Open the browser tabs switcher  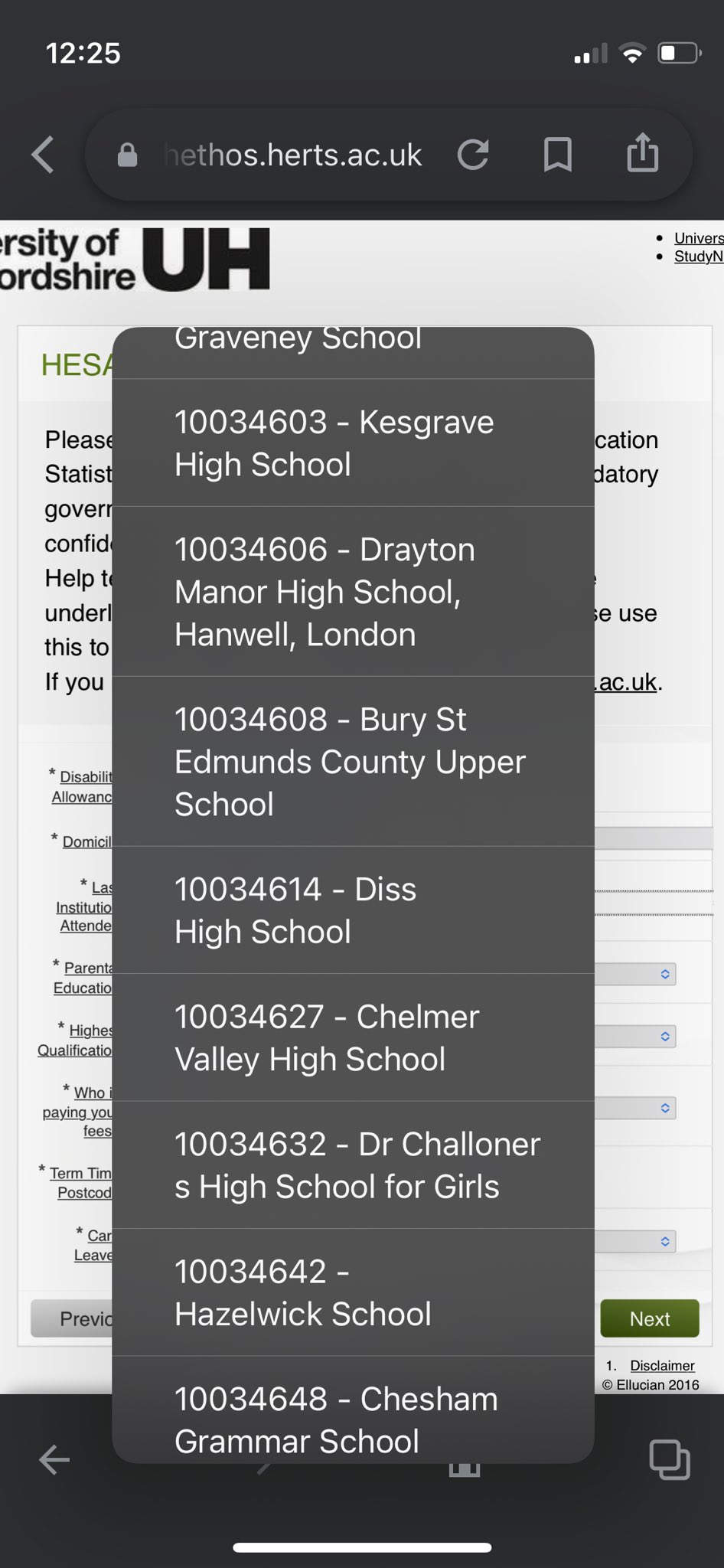[669, 1459]
